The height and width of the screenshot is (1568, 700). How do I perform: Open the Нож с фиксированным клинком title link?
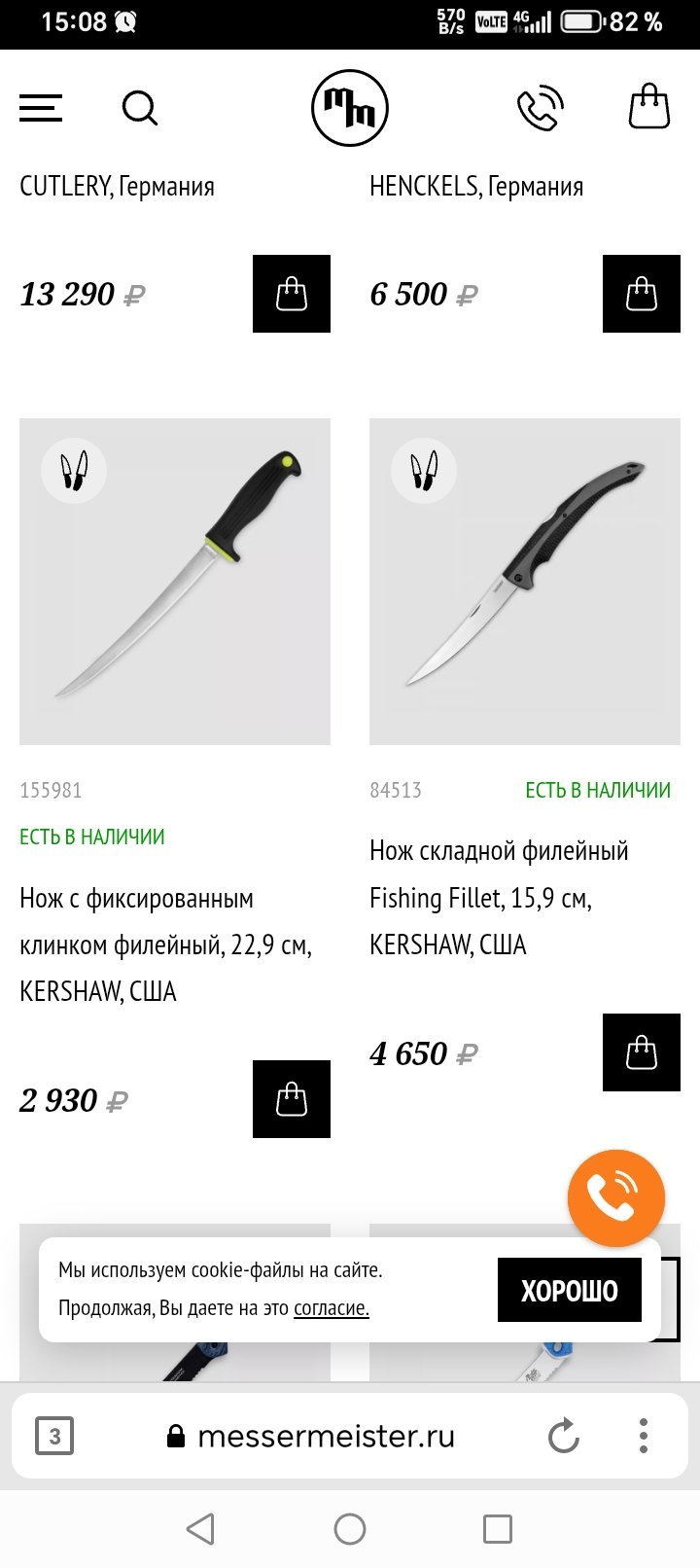tap(165, 944)
